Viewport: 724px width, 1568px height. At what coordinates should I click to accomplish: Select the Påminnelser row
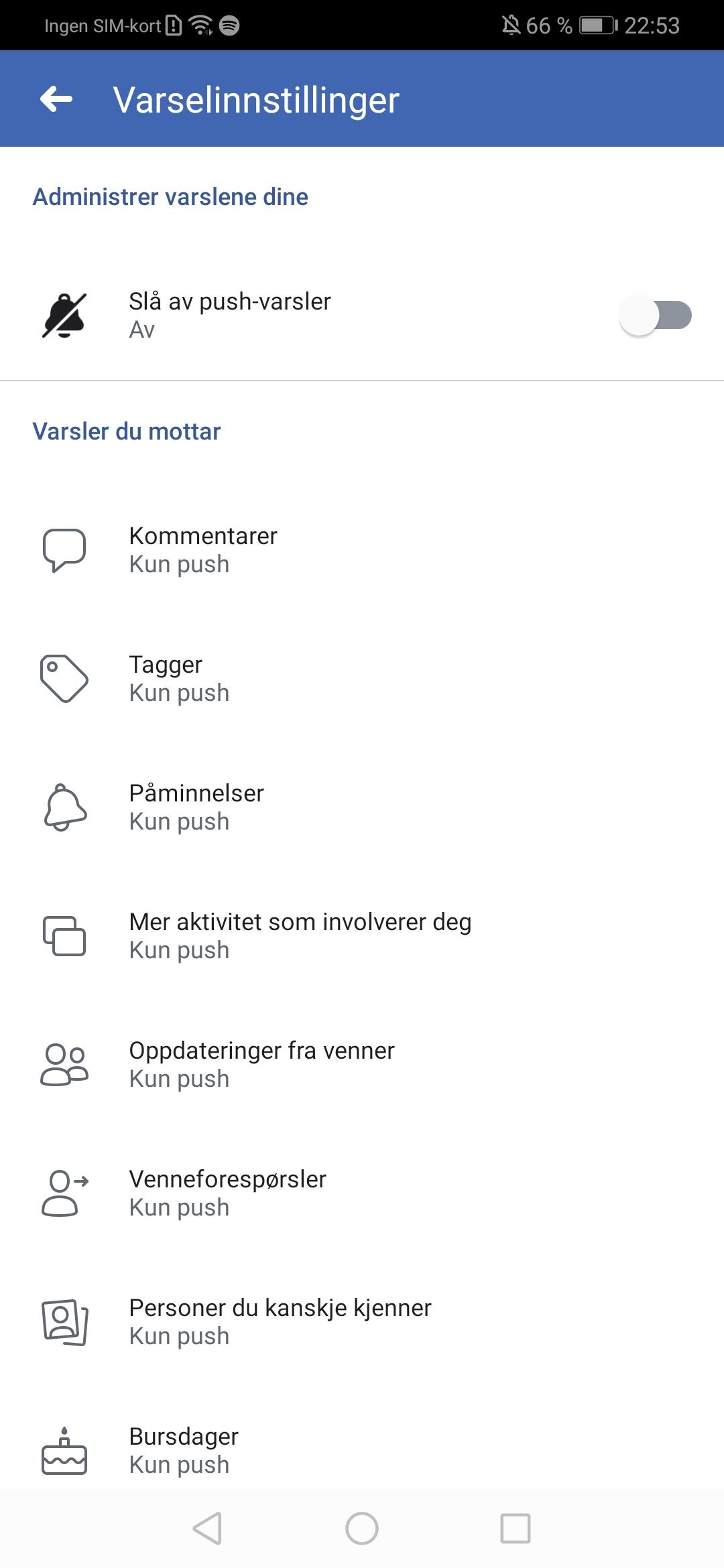362,807
